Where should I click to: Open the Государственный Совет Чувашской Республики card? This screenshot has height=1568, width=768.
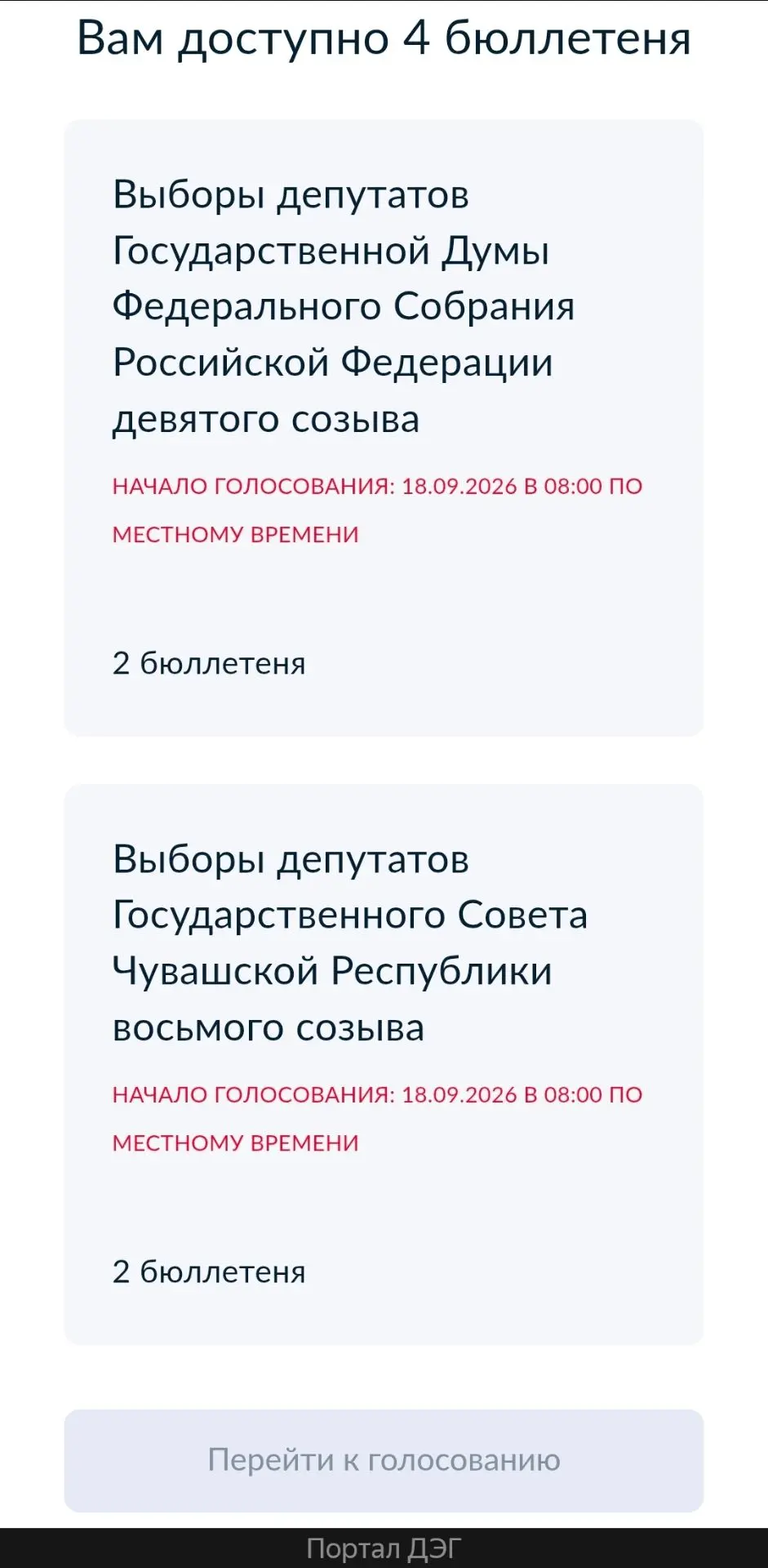tap(384, 1064)
